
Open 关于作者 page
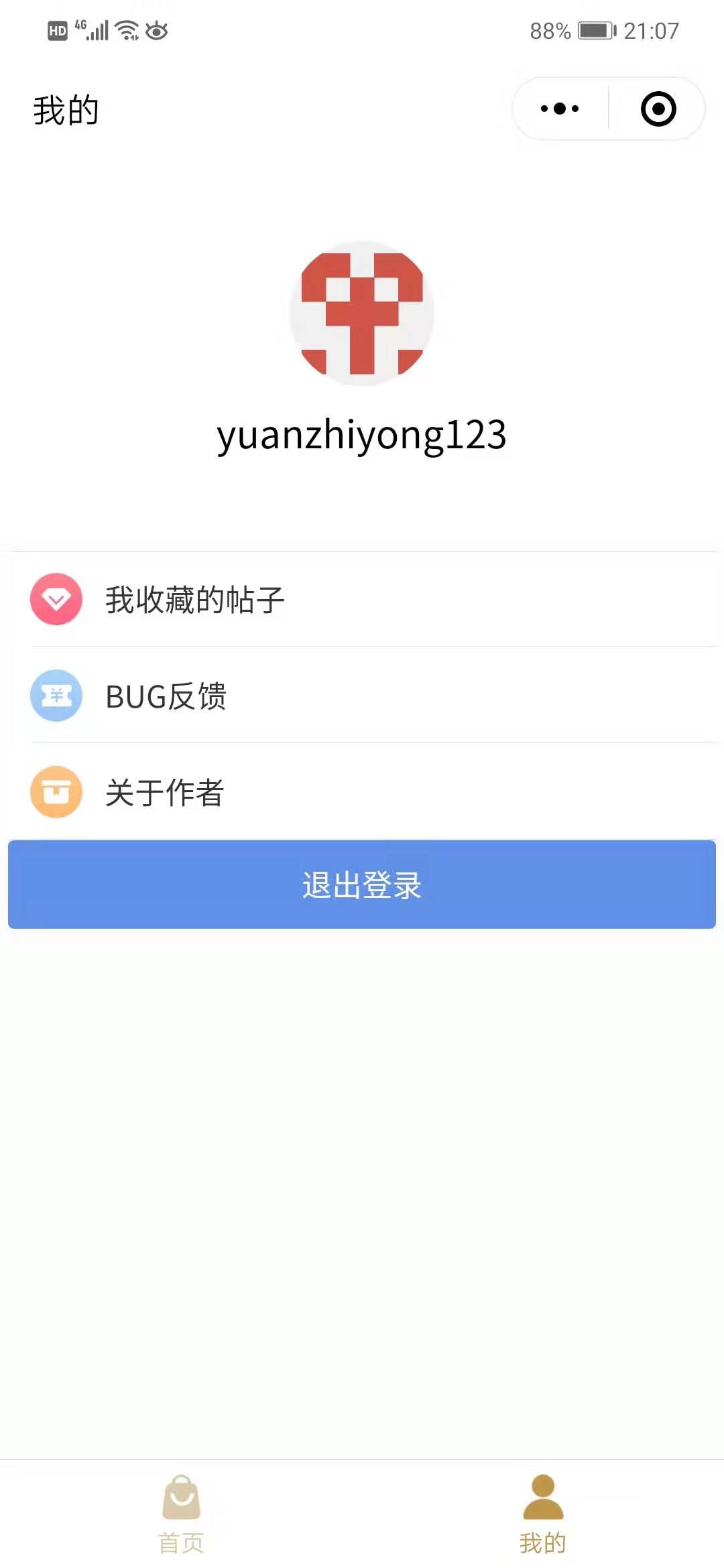pos(362,792)
